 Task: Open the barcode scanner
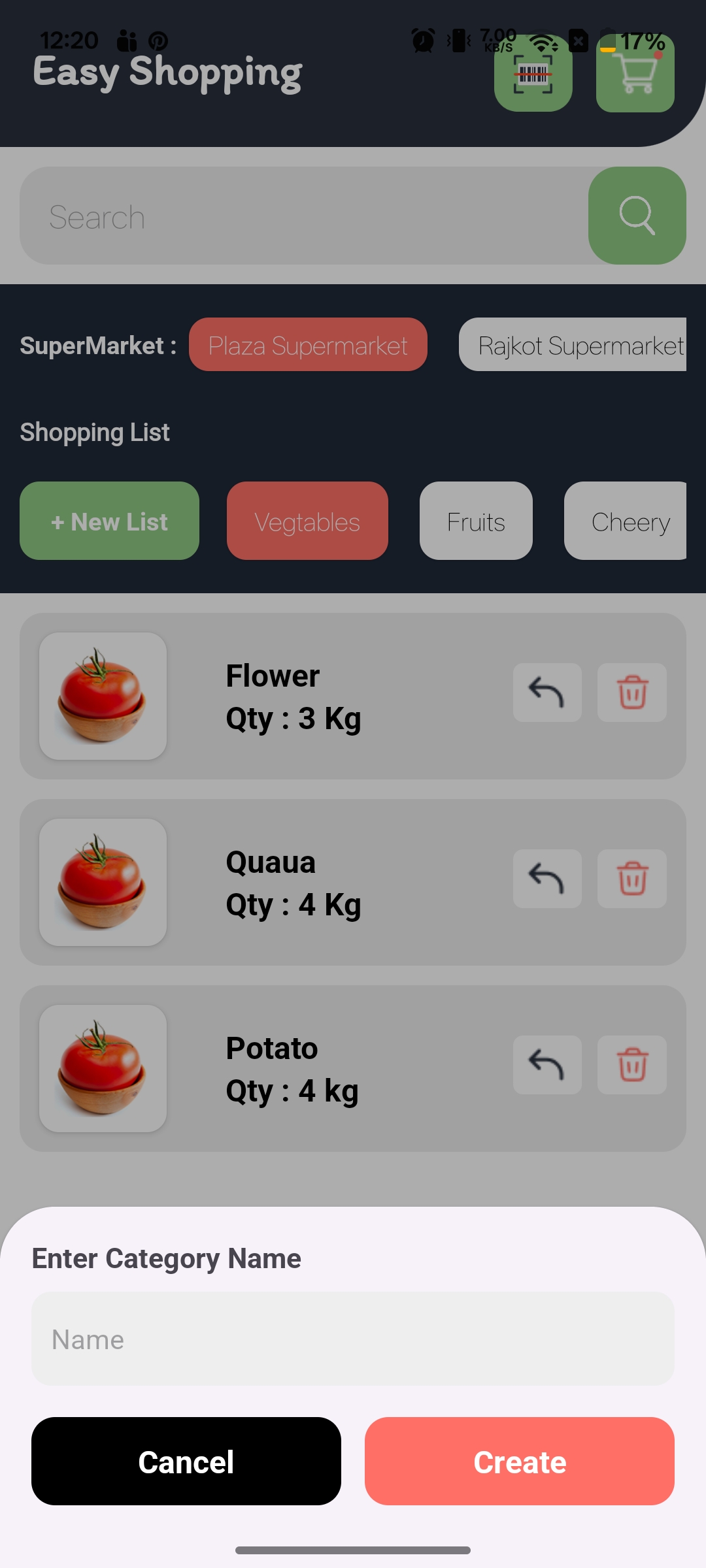coord(533,73)
